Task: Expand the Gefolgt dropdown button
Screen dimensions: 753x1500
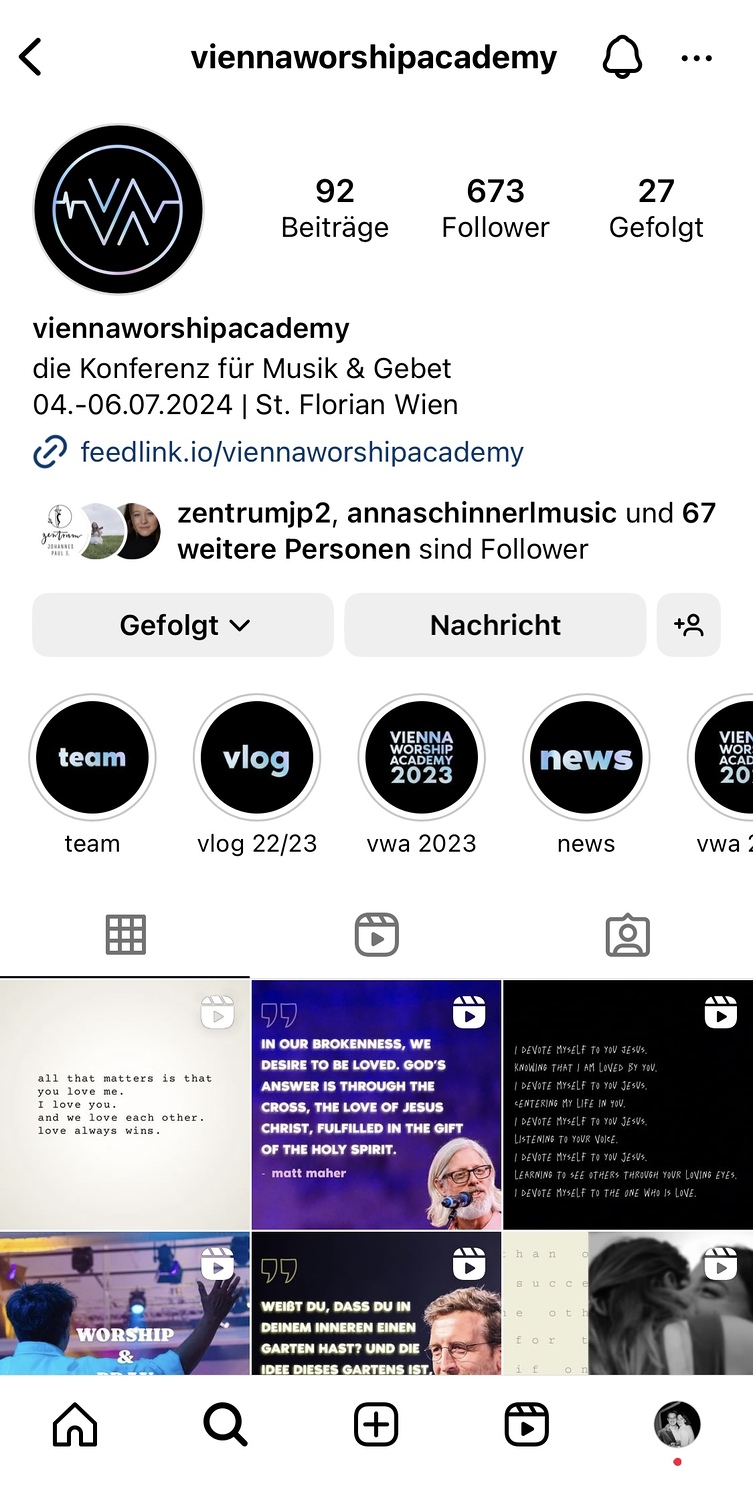Action: (183, 625)
